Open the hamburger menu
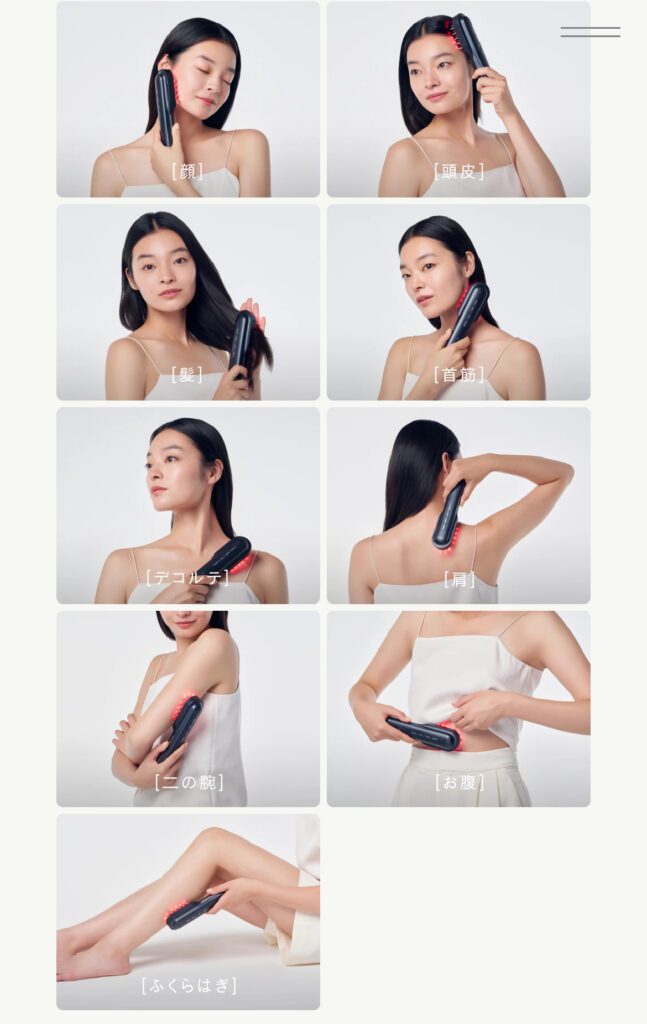Image resolution: width=647 pixels, height=1024 pixels. pyautogui.click(x=590, y=32)
